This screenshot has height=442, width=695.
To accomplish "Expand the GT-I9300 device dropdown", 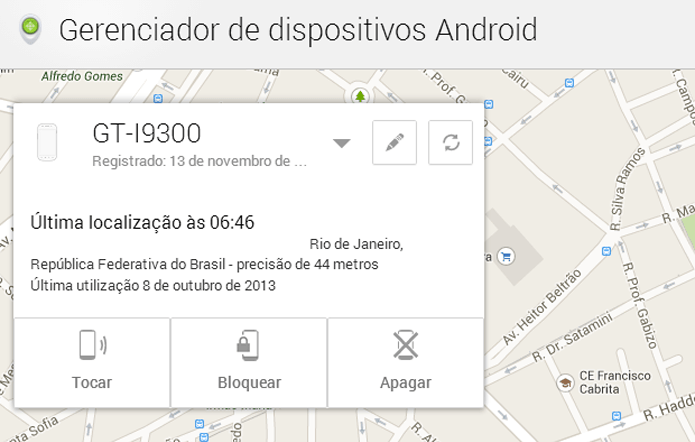I will click(x=342, y=143).
